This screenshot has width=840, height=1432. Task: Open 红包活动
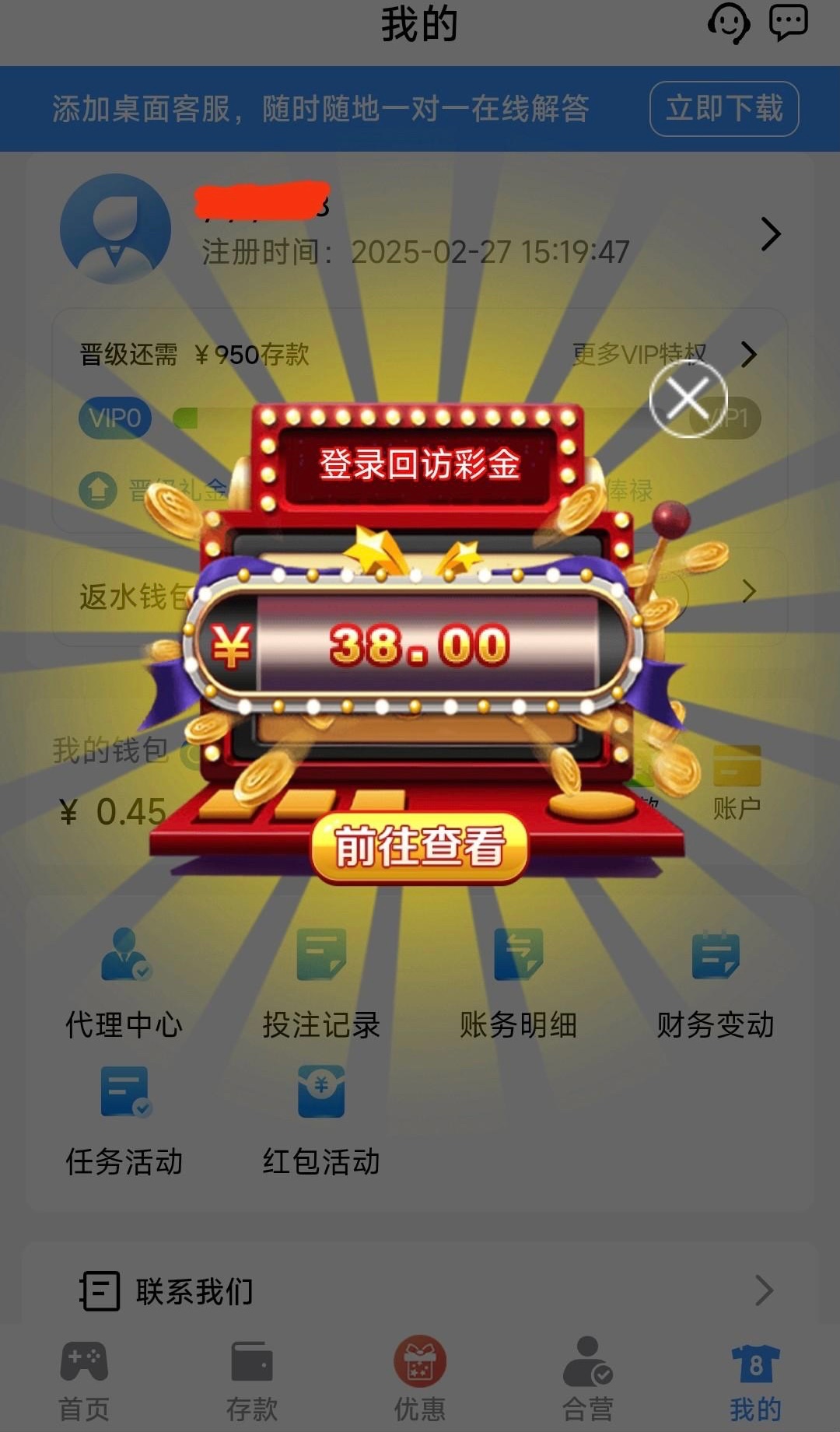[x=321, y=1120]
